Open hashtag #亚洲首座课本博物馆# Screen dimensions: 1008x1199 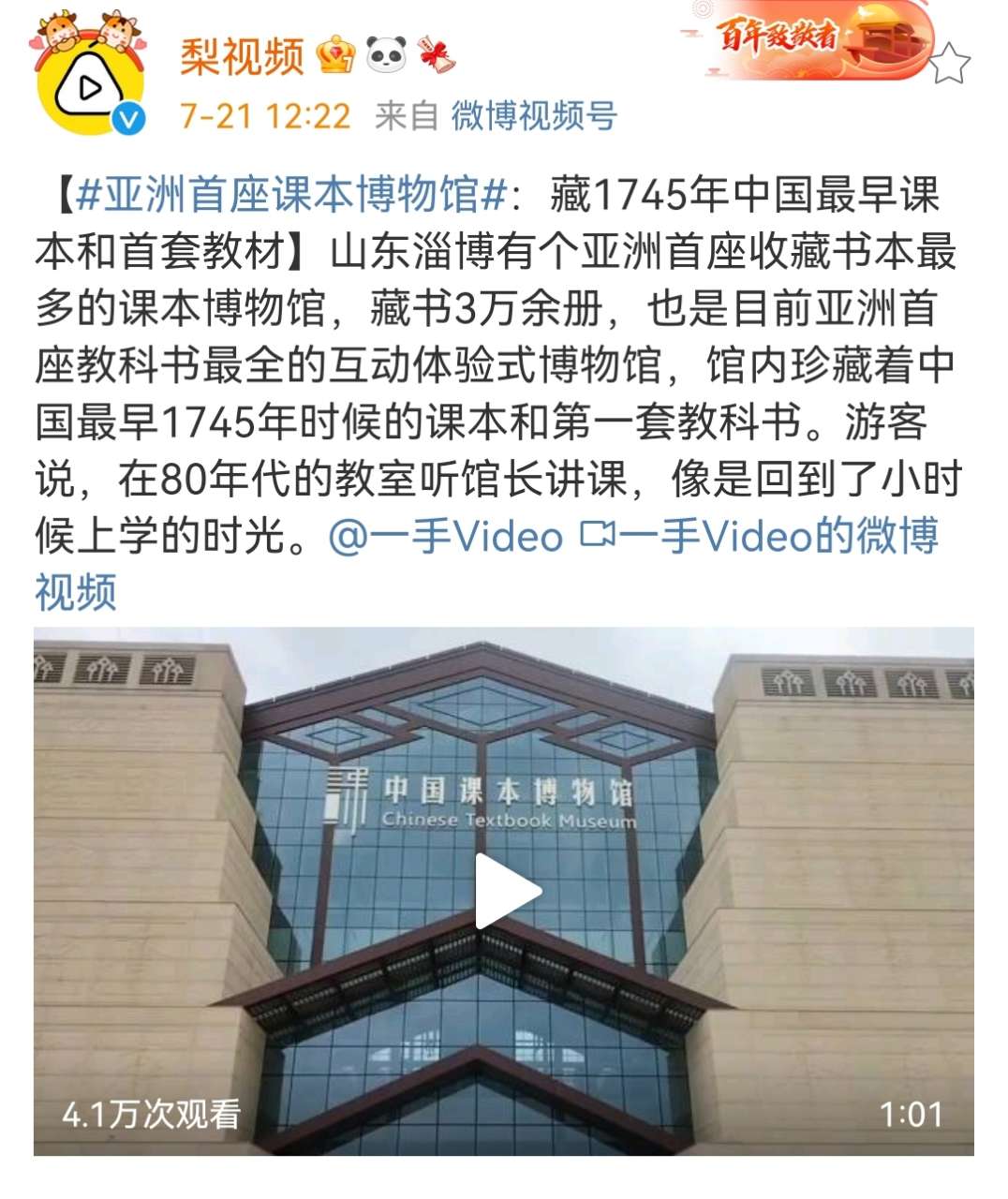point(291,195)
